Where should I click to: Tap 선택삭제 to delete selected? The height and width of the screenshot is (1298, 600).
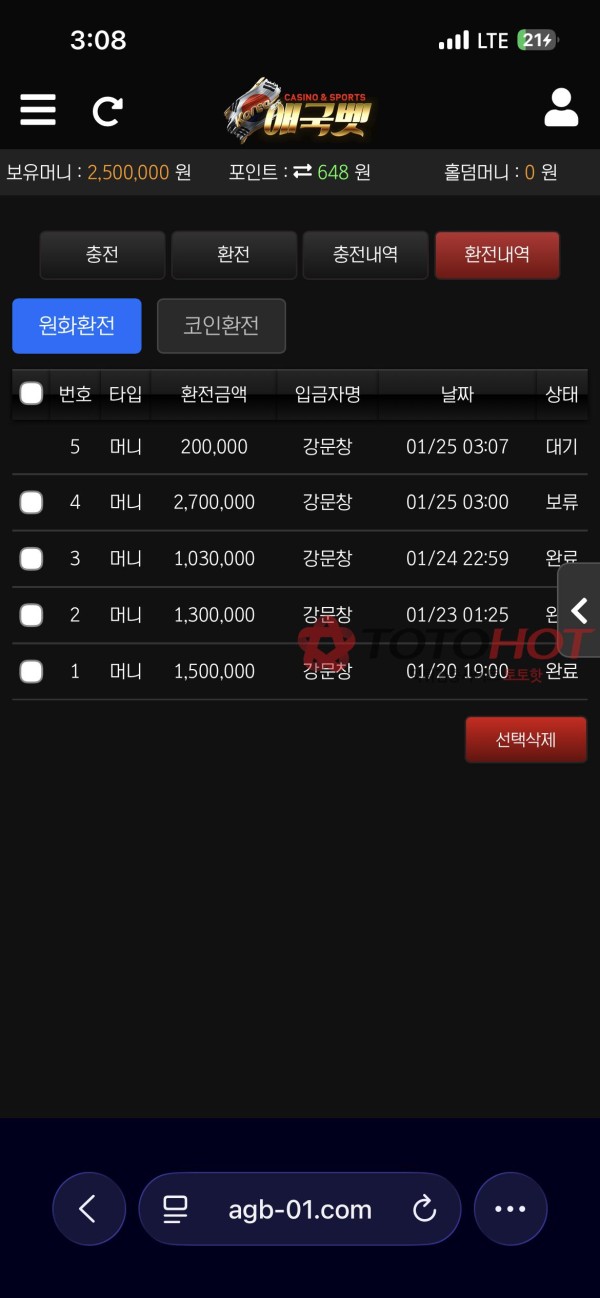coord(526,740)
